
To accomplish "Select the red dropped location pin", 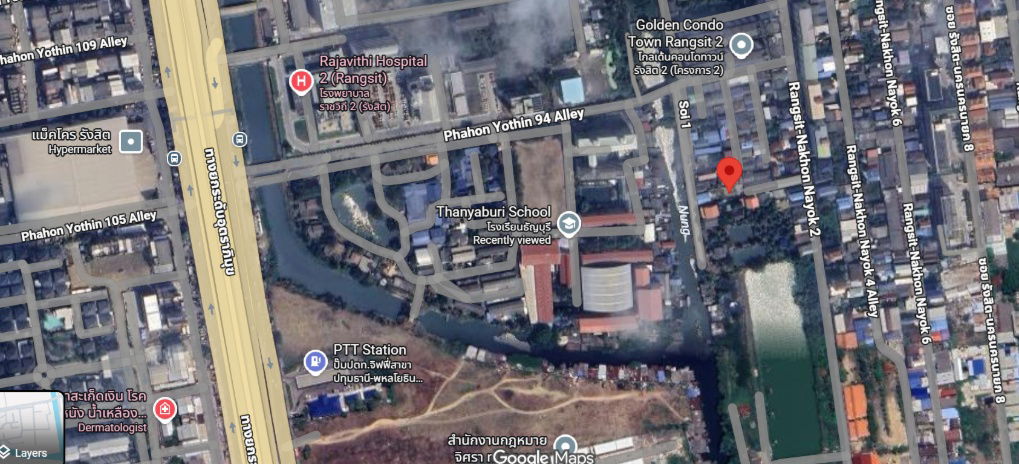I will point(730,173).
